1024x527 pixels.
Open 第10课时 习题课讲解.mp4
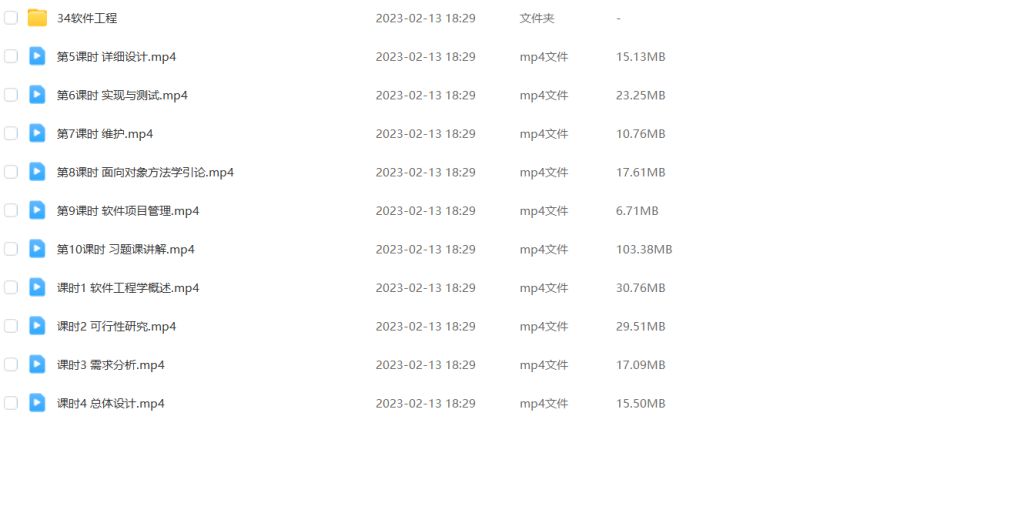point(125,249)
